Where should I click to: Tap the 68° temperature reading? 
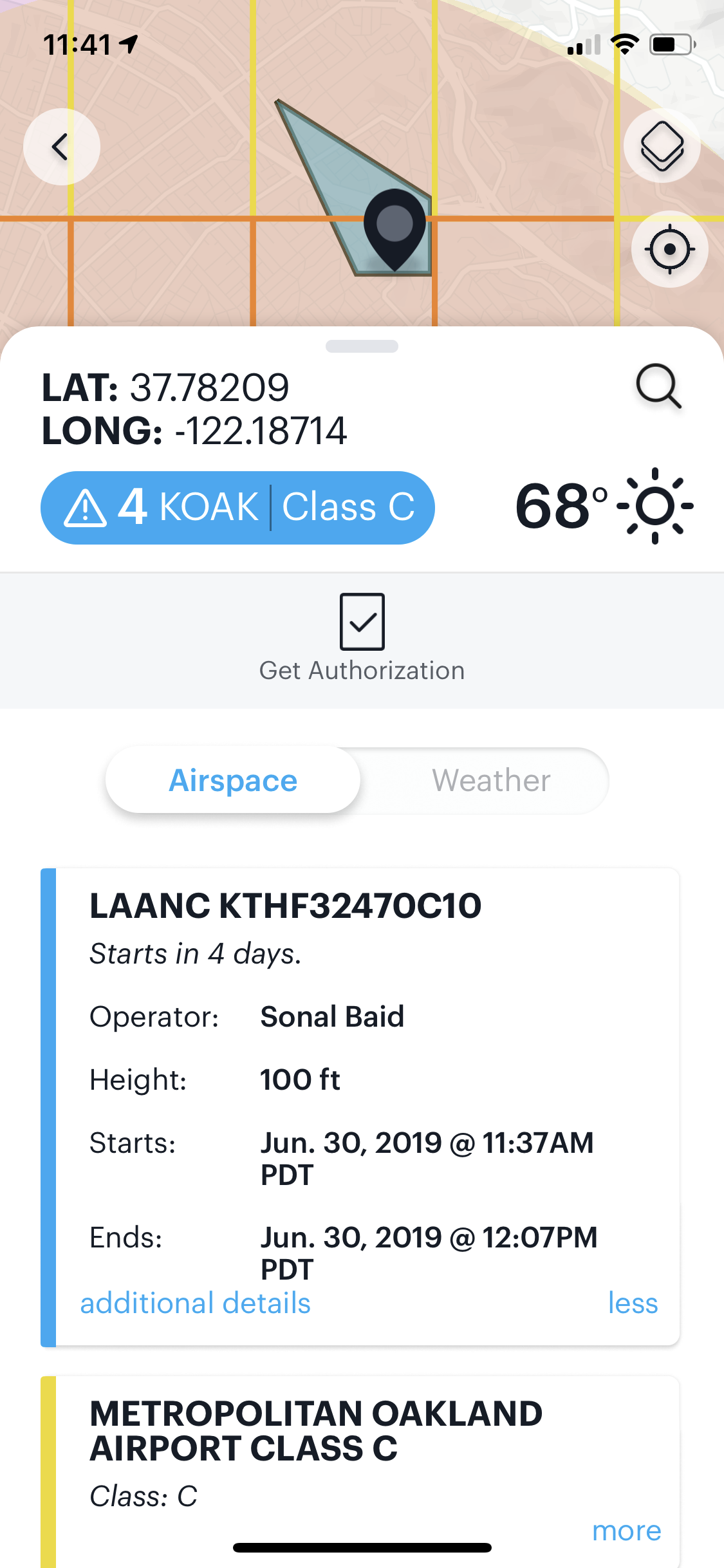(x=557, y=507)
